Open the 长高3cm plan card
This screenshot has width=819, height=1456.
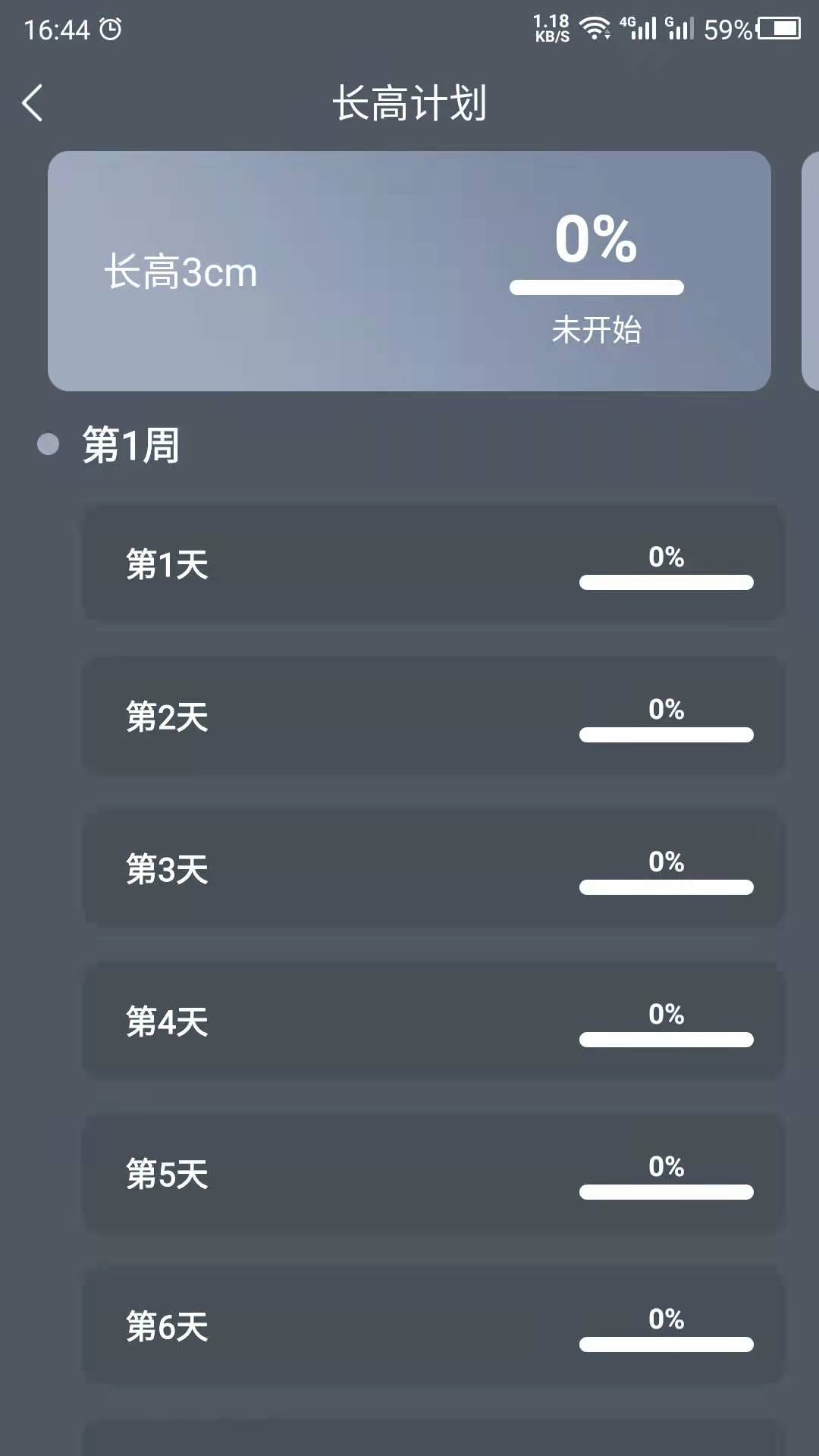click(x=409, y=271)
